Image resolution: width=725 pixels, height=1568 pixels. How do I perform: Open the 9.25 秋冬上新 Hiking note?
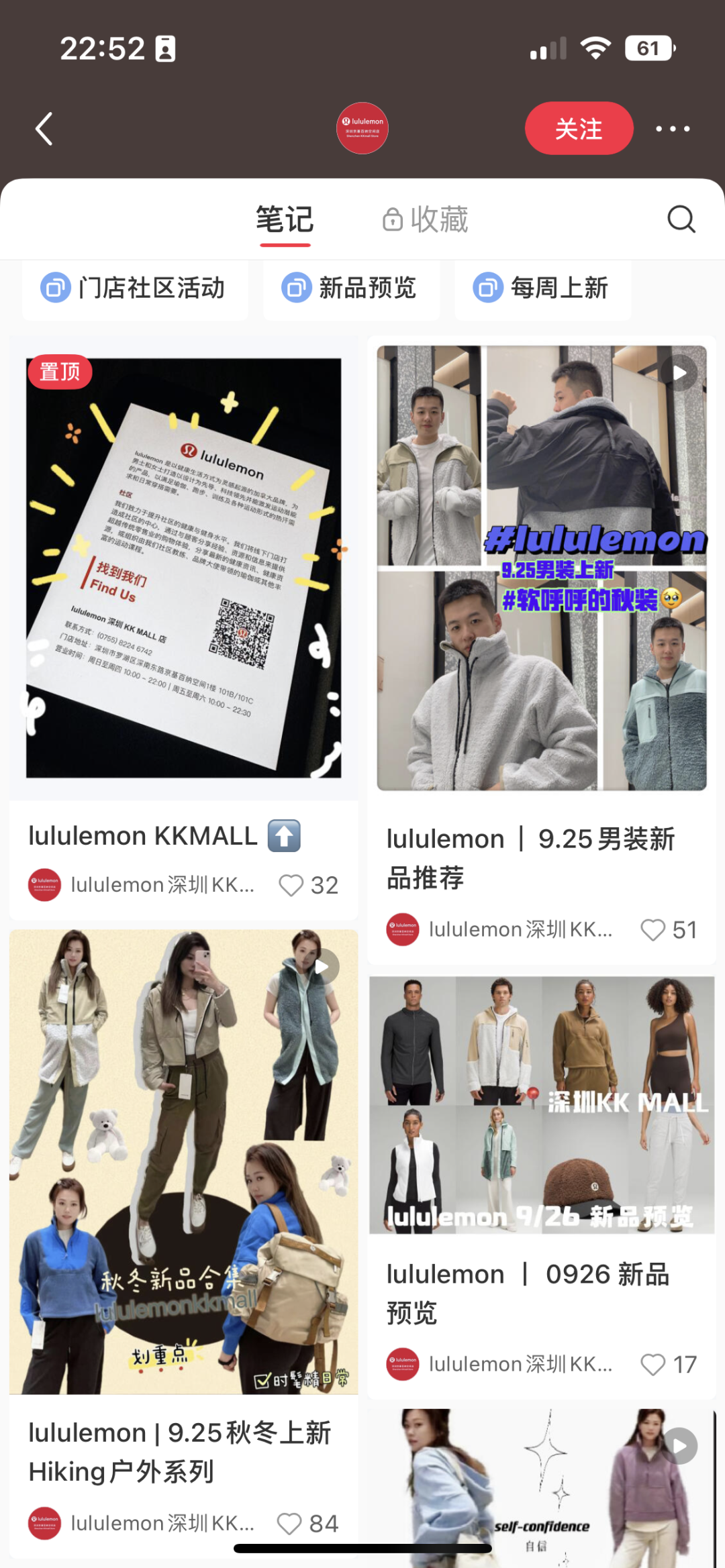tap(183, 1161)
